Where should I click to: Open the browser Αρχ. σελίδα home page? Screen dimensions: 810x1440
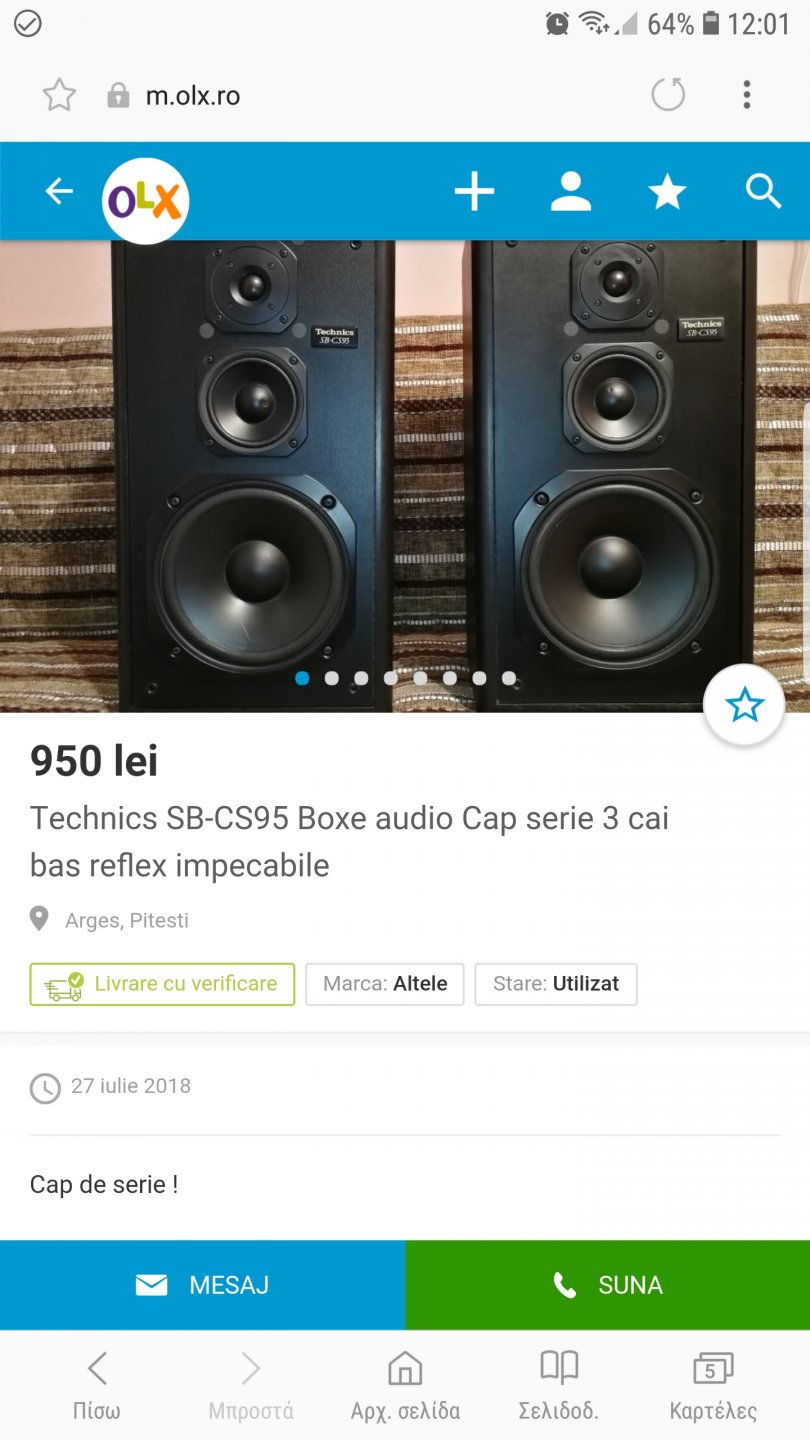(x=405, y=1385)
